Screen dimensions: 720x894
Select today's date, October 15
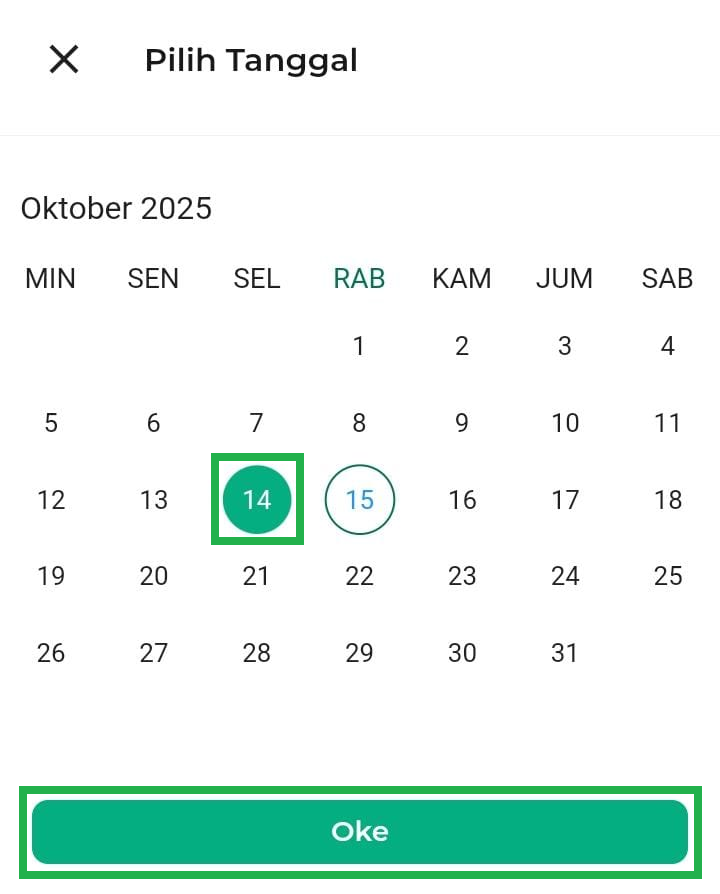360,499
